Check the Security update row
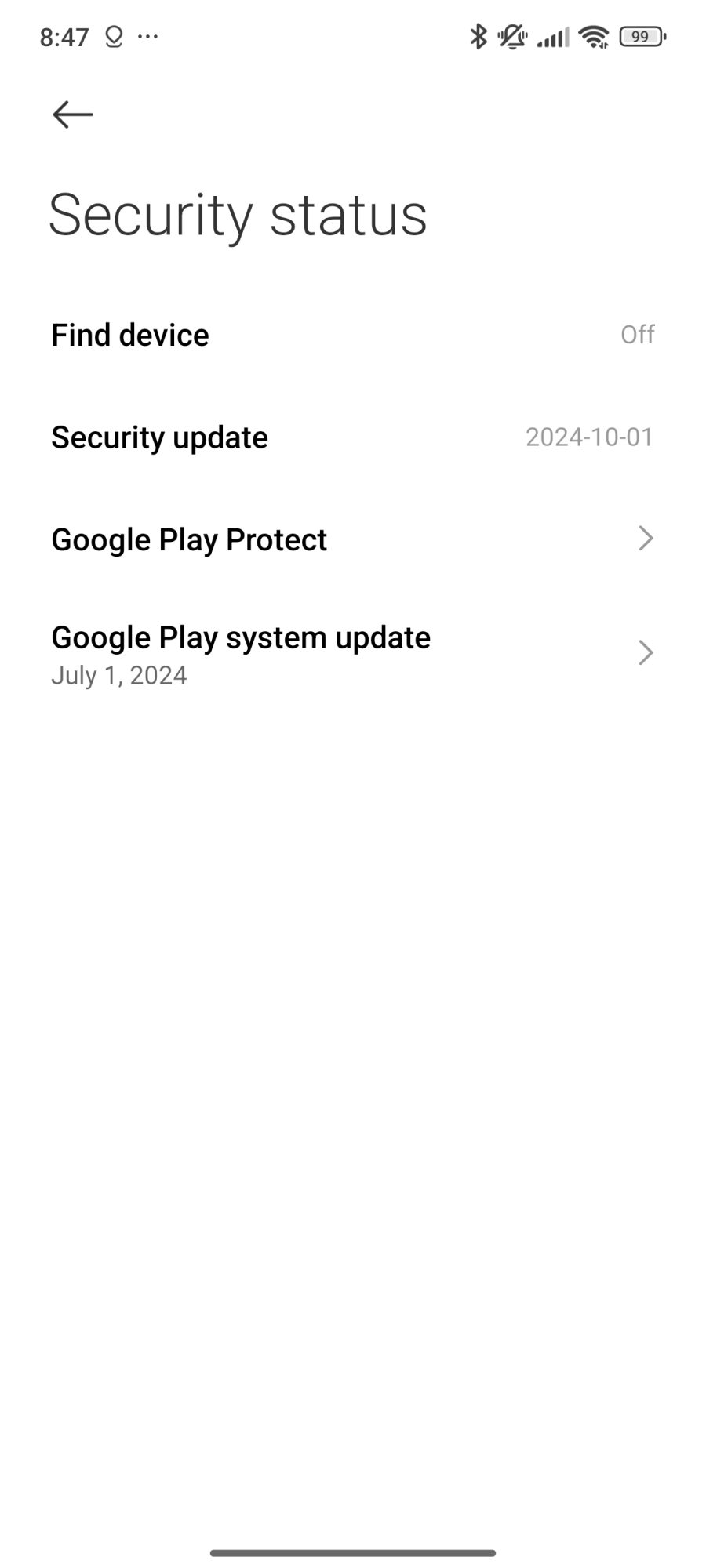Viewport: 706px width, 1568px height. 353,437
